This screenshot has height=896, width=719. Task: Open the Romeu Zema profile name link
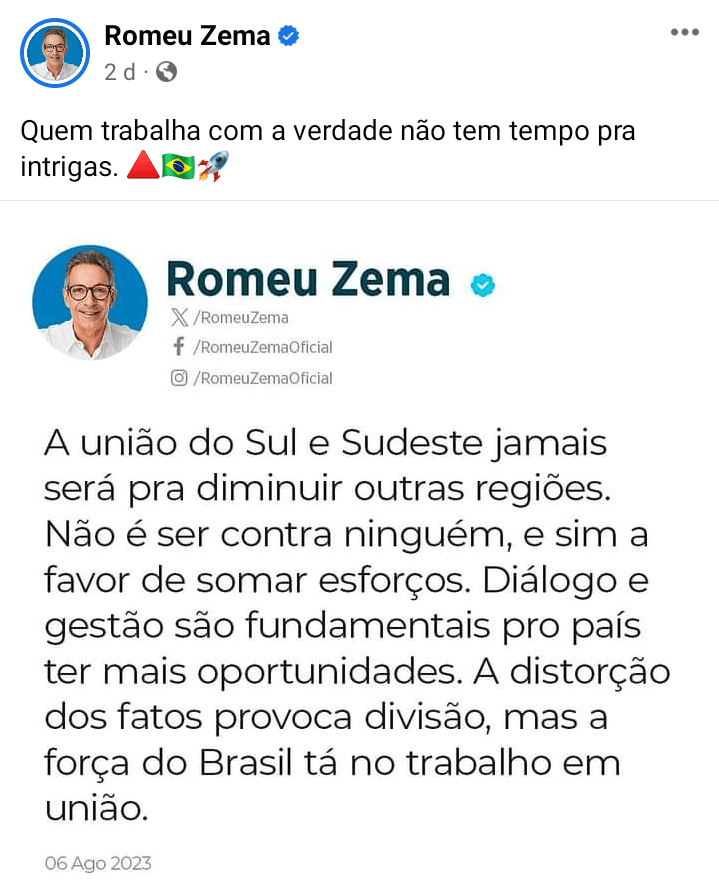click(187, 36)
